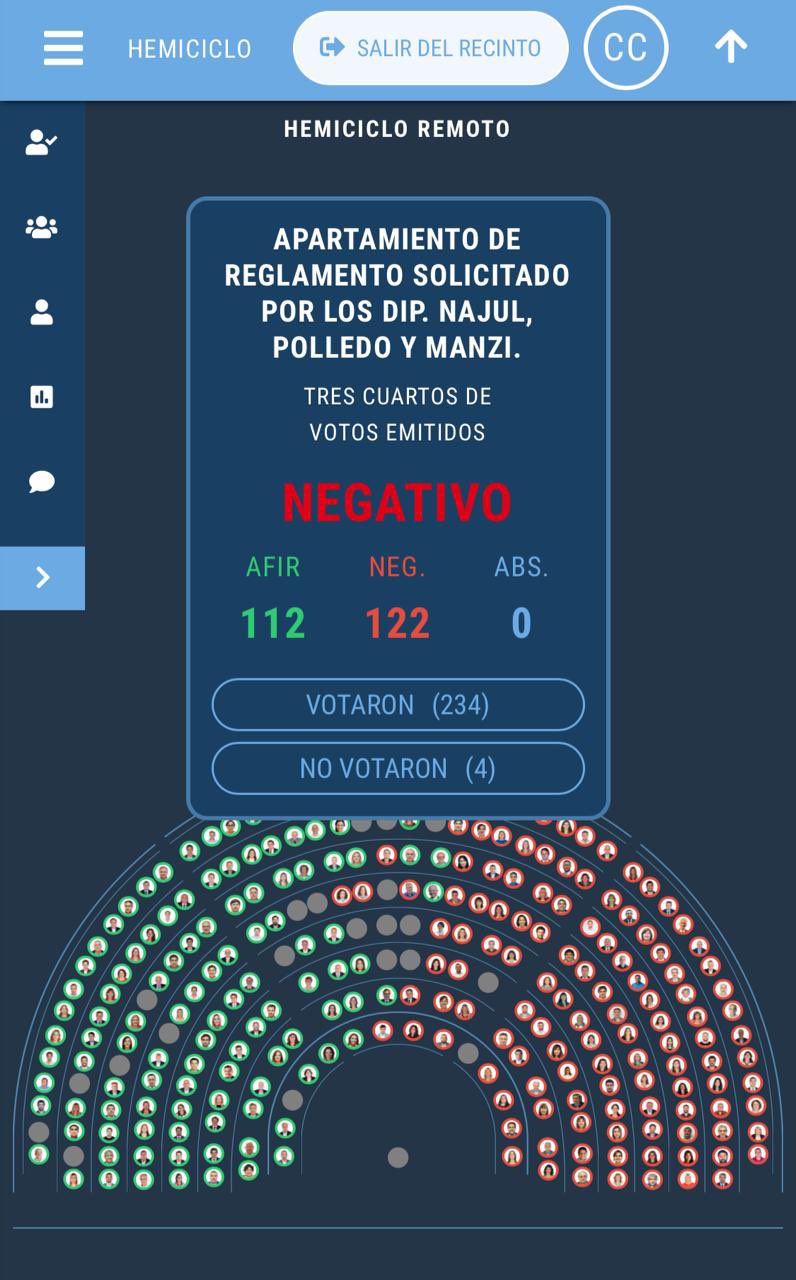
Task: Open the CC profile avatar
Action: tap(626, 48)
